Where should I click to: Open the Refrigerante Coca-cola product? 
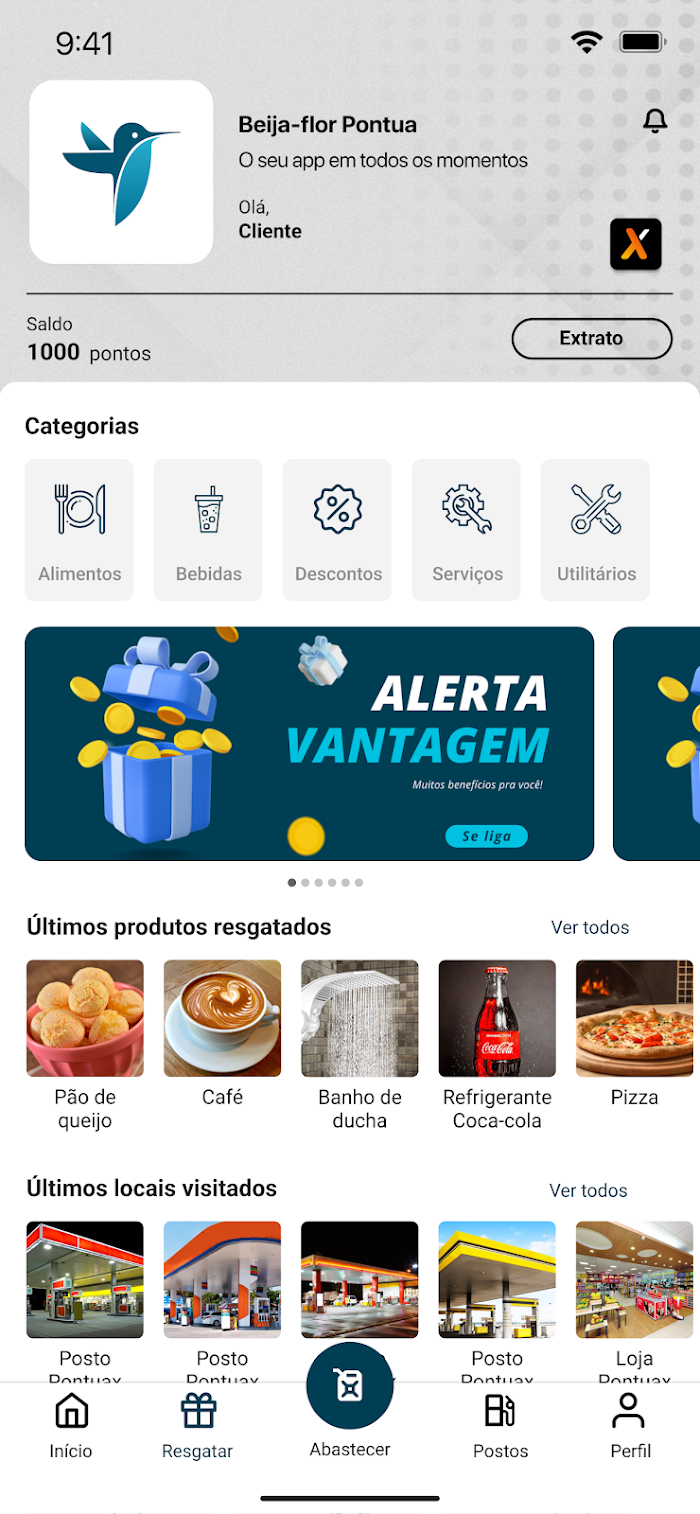pos(497,1045)
